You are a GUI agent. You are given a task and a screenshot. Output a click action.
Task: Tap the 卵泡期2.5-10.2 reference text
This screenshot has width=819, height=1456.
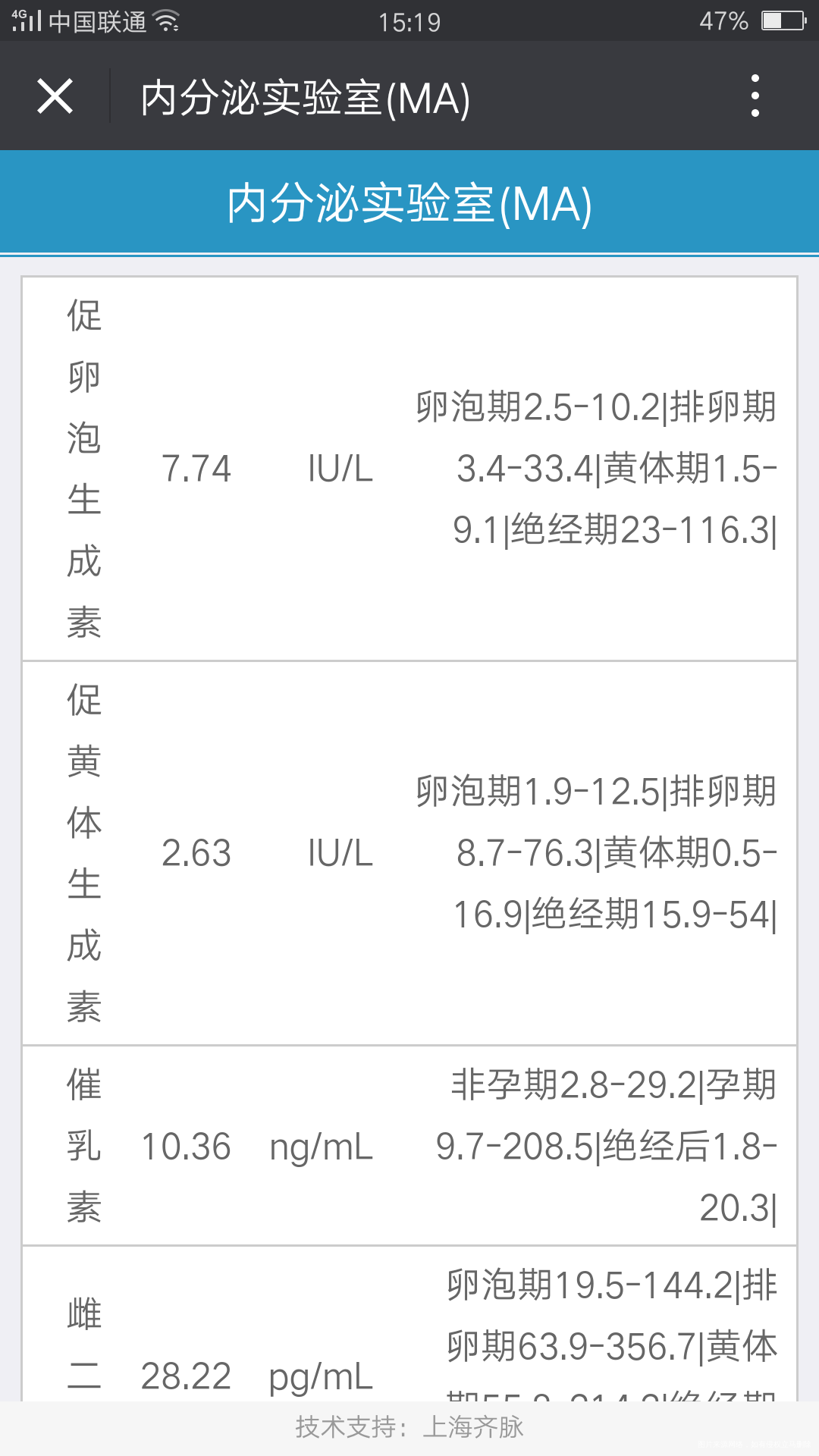coord(596,409)
